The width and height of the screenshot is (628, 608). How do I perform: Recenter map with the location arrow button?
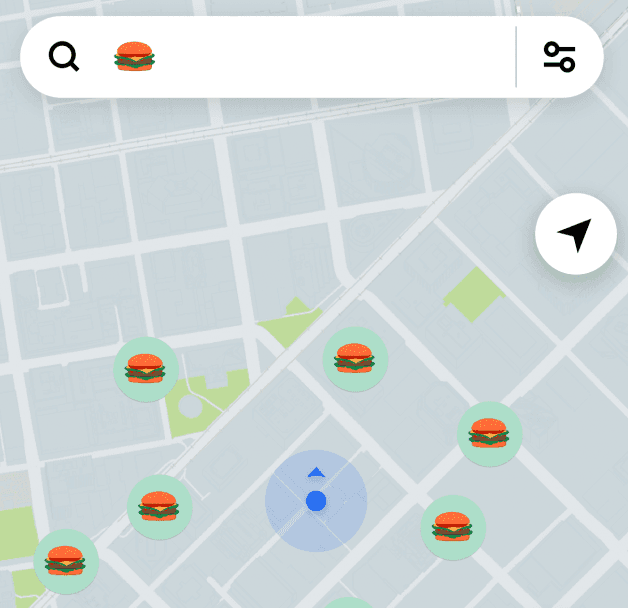pyautogui.click(x=575, y=234)
